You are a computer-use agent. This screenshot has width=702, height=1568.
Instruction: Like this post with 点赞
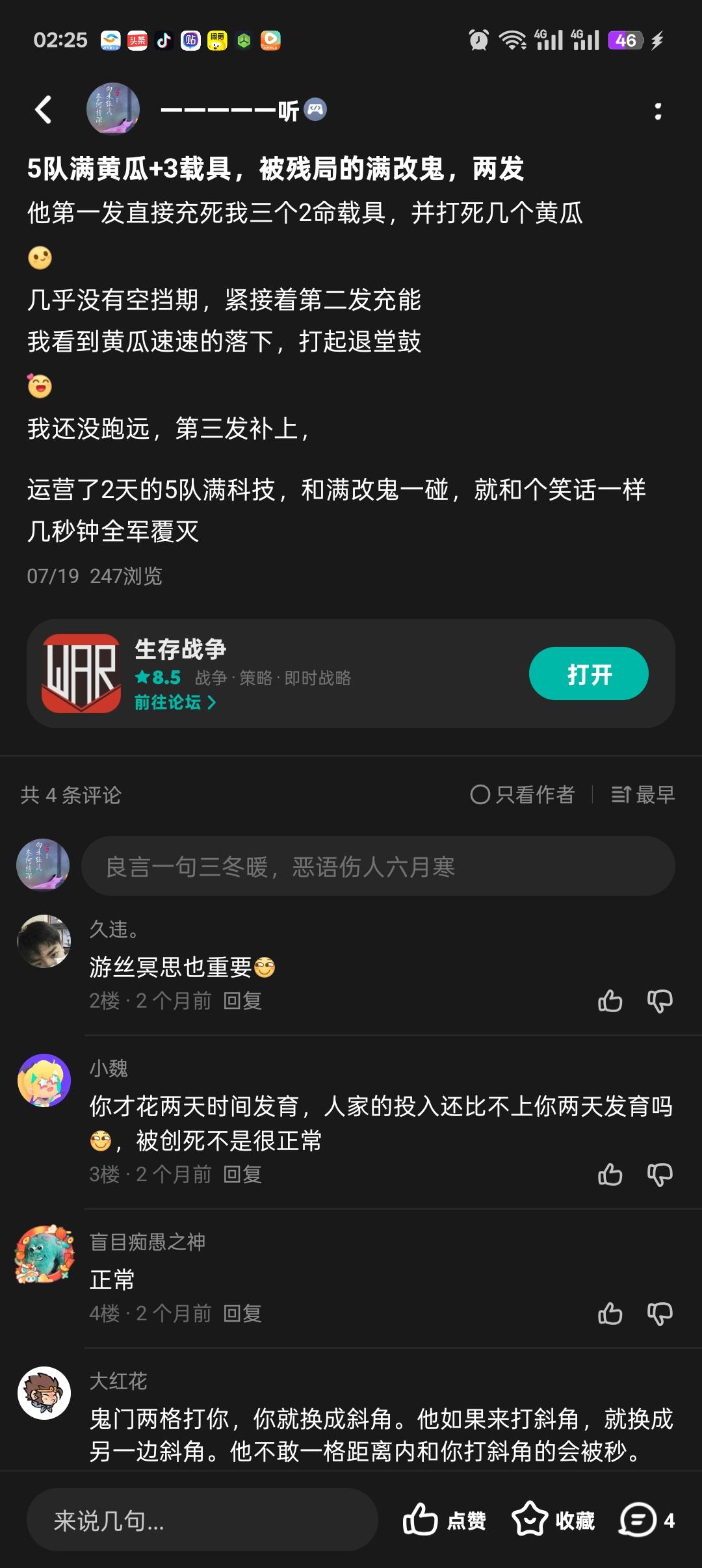pos(445,1521)
